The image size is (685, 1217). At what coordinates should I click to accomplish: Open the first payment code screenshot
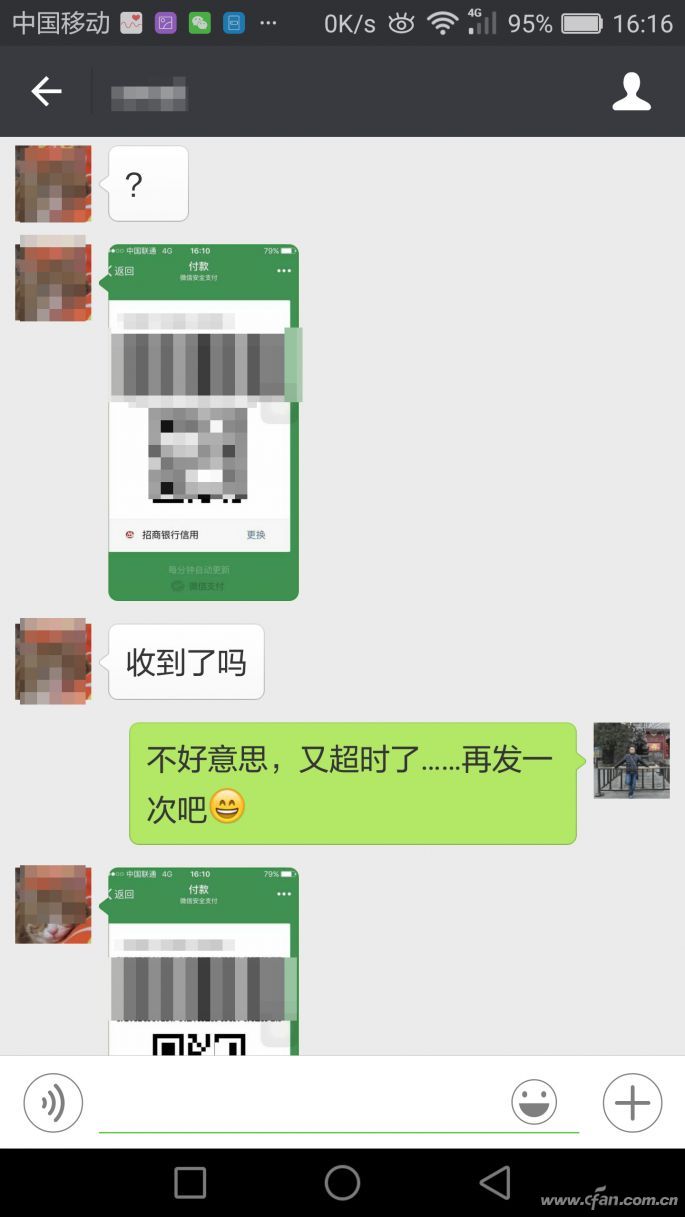pos(203,422)
